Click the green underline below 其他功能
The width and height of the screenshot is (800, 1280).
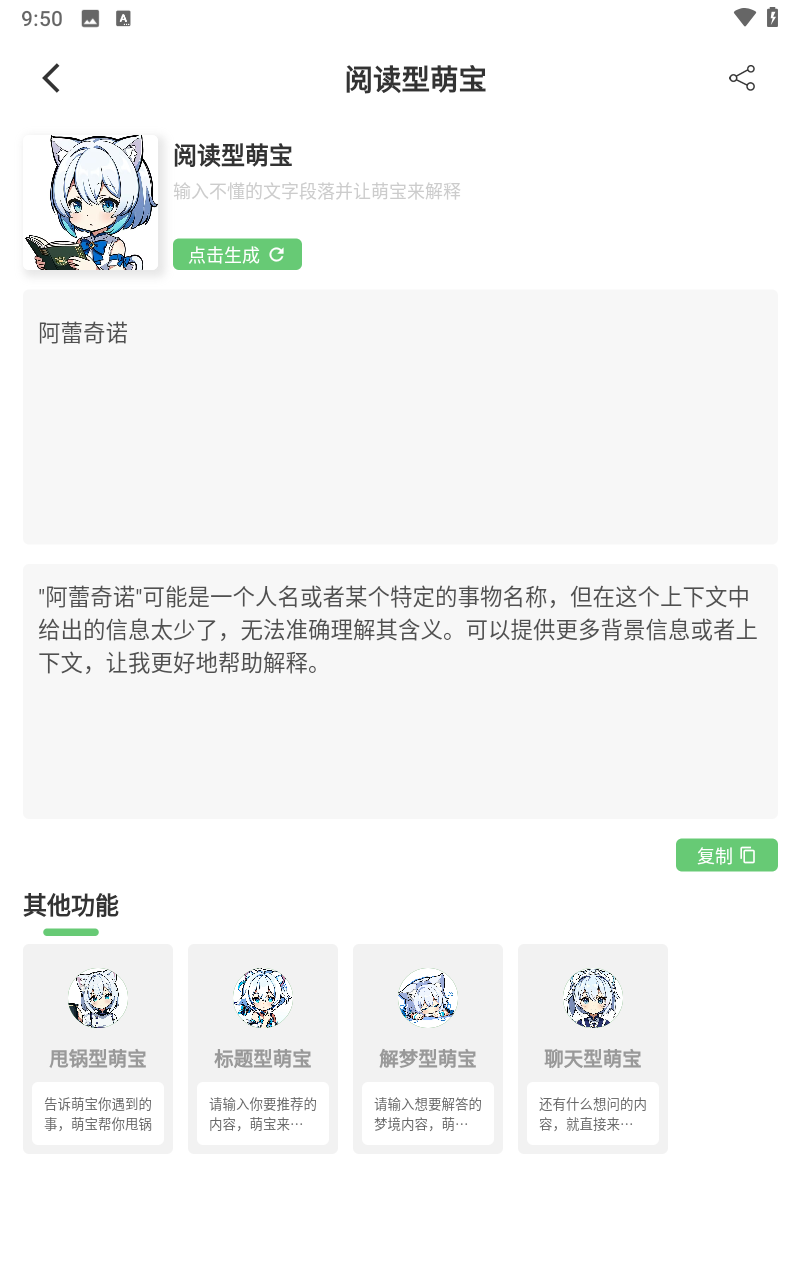click(x=69, y=931)
